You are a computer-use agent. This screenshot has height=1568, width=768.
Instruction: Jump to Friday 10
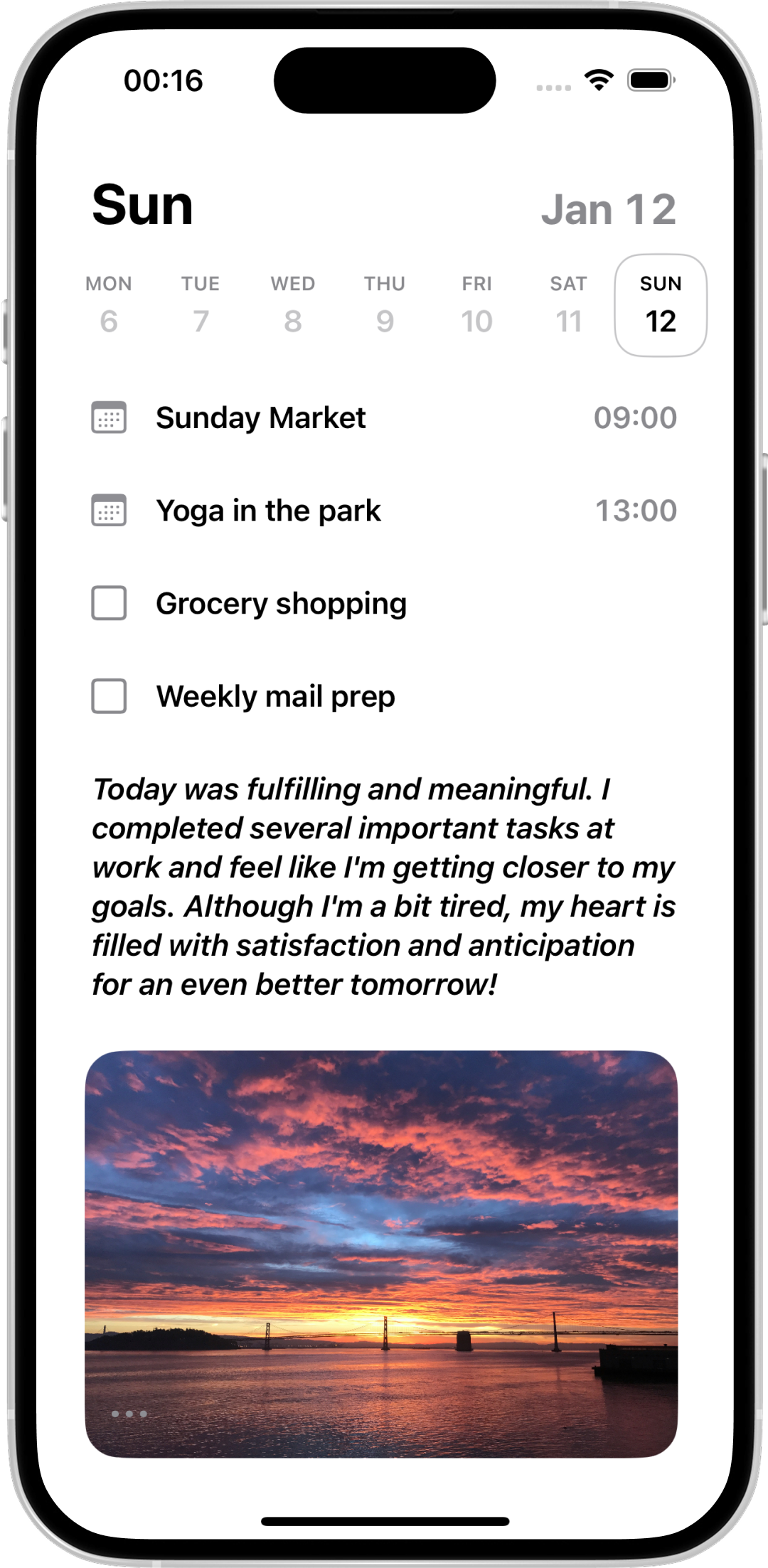476,304
